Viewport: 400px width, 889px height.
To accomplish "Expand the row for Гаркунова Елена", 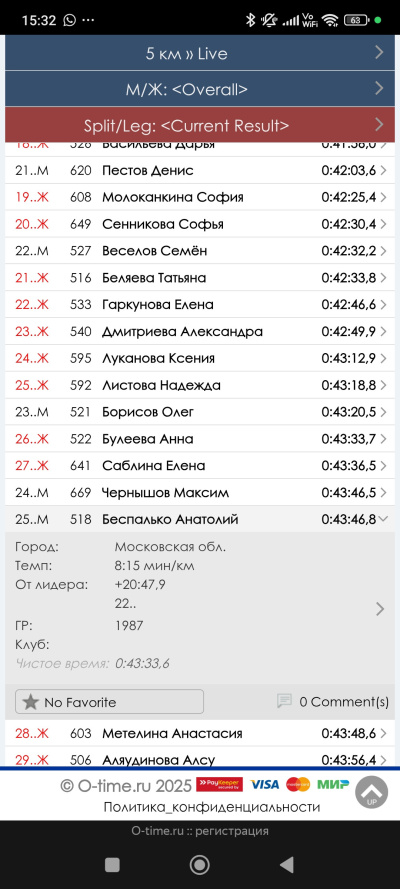I will 200,304.
